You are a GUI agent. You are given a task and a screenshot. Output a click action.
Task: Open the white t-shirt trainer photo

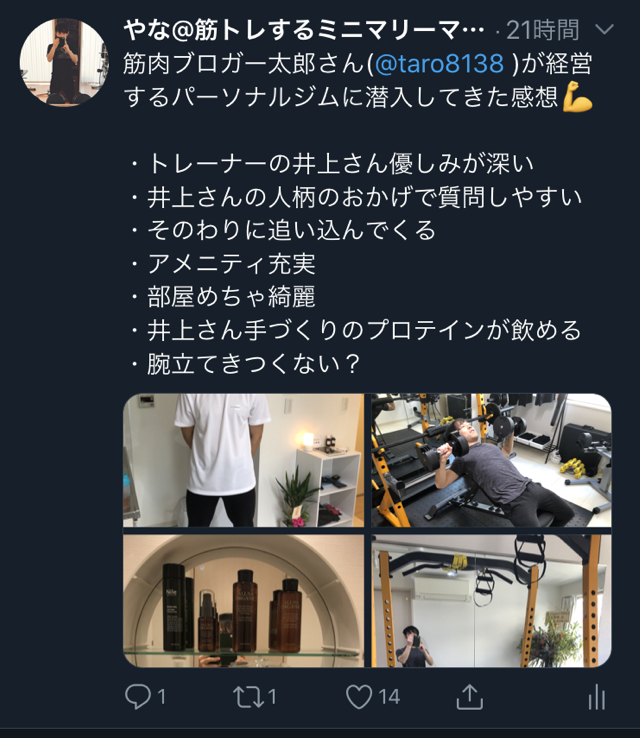pyautogui.click(x=243, y=460)
